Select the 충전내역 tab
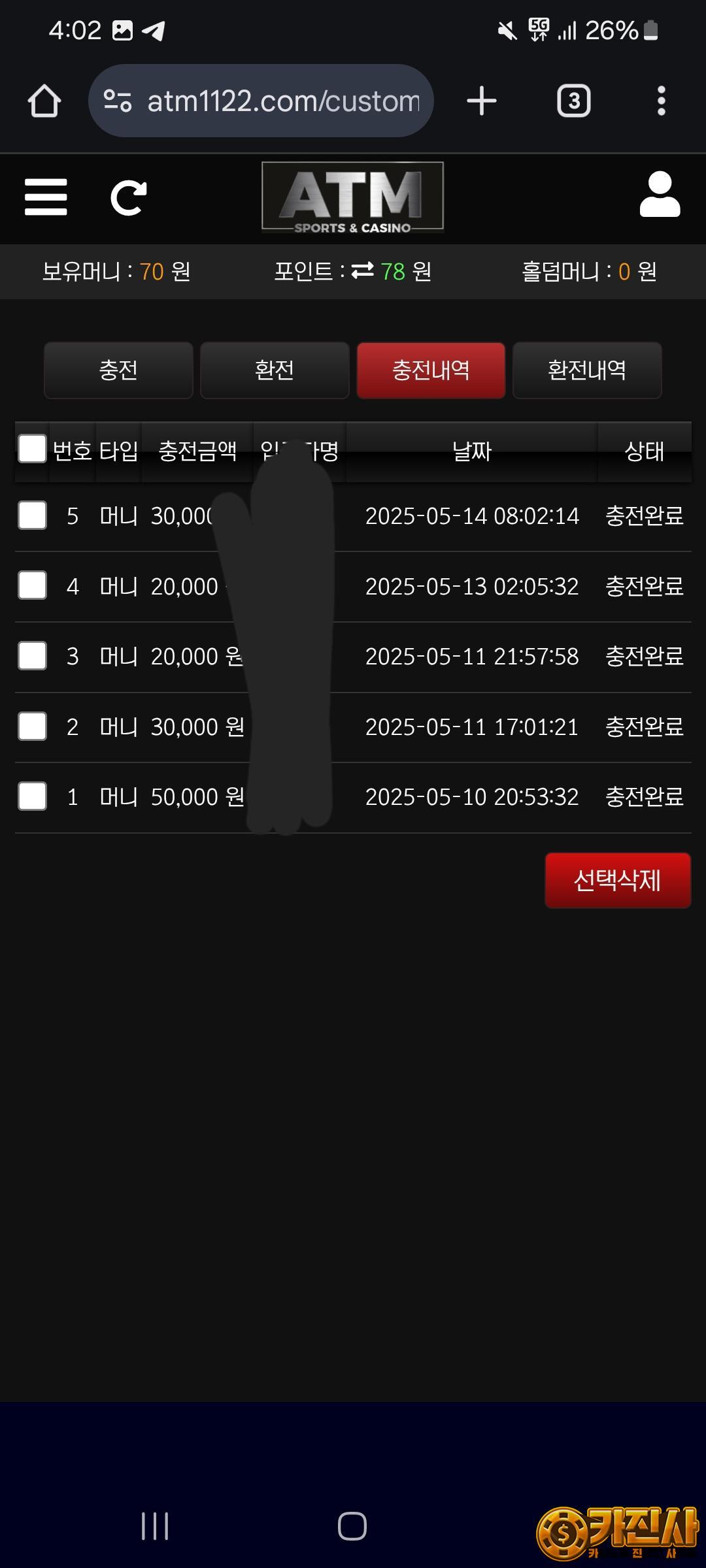 coord(431,370)
